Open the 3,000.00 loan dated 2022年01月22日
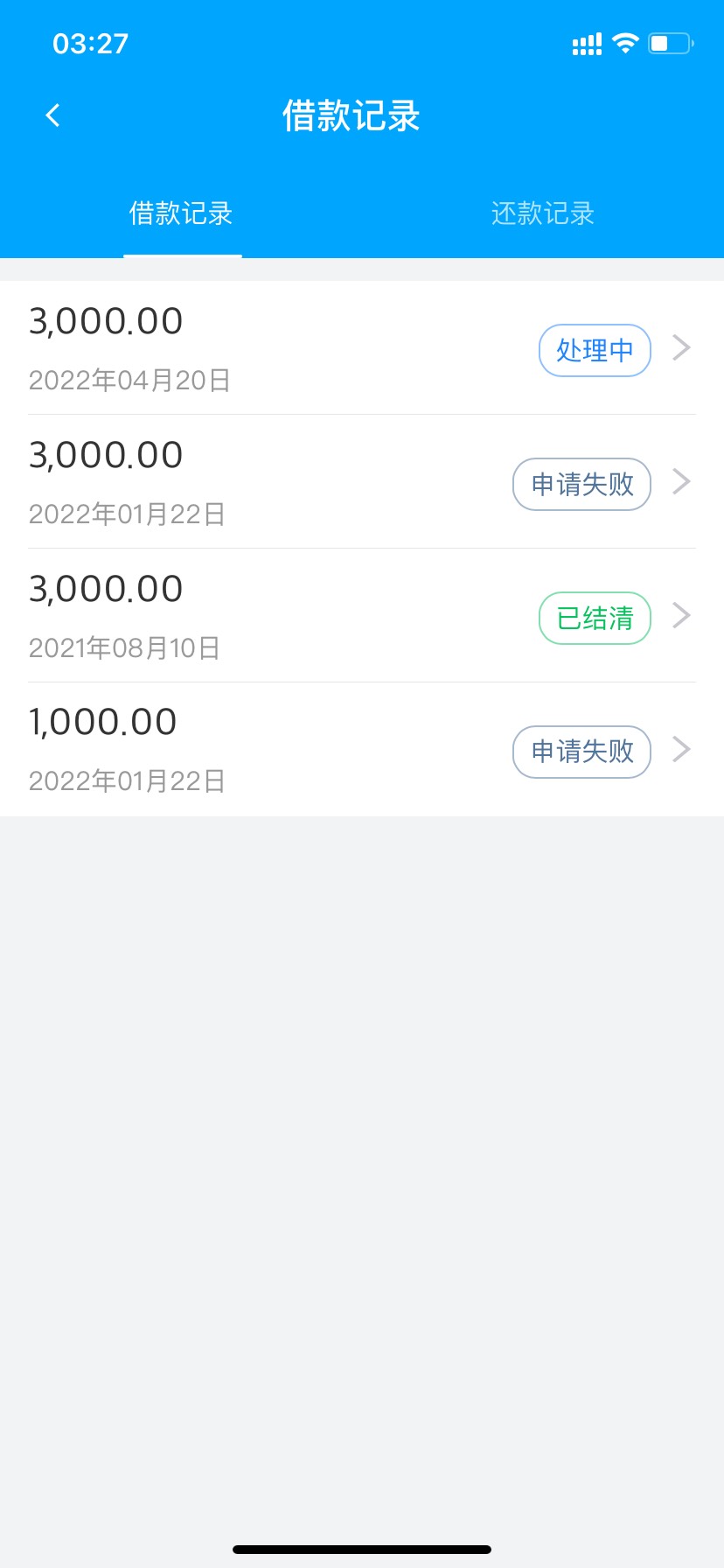 coord(362,482)
